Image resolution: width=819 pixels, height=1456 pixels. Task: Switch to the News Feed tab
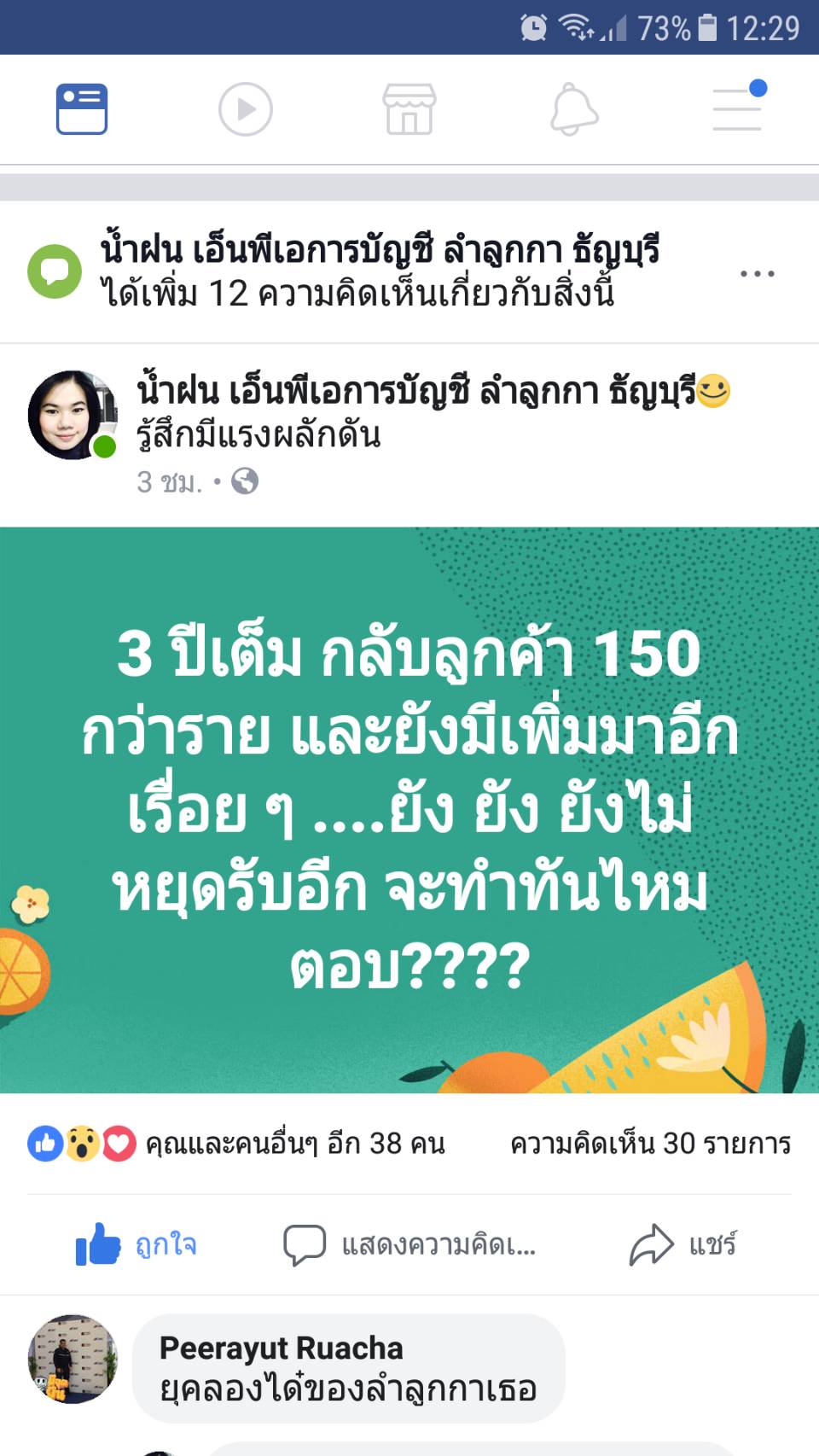click(82, 109)
